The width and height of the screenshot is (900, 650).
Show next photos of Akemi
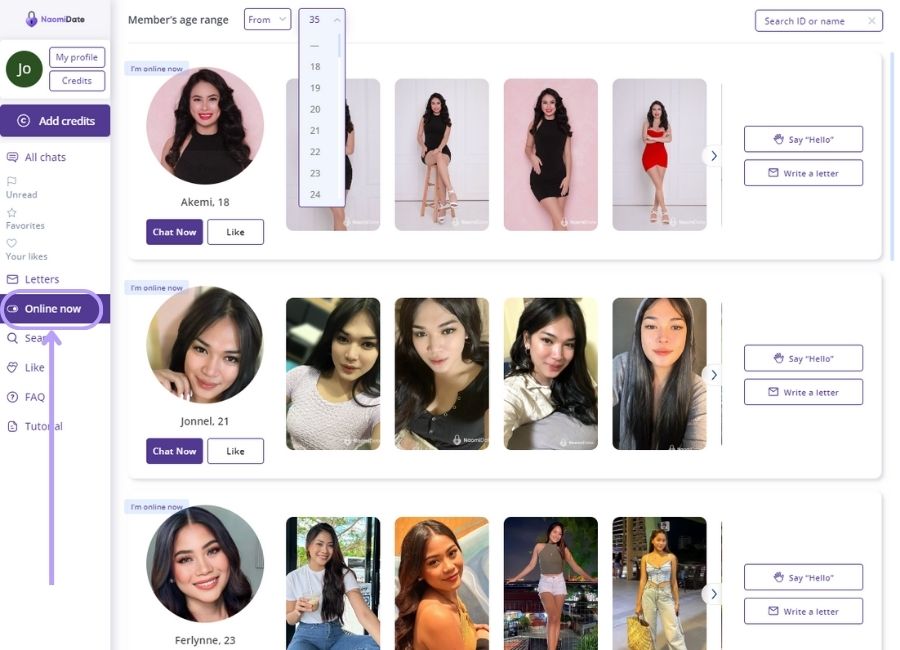(x=712, y=155)
